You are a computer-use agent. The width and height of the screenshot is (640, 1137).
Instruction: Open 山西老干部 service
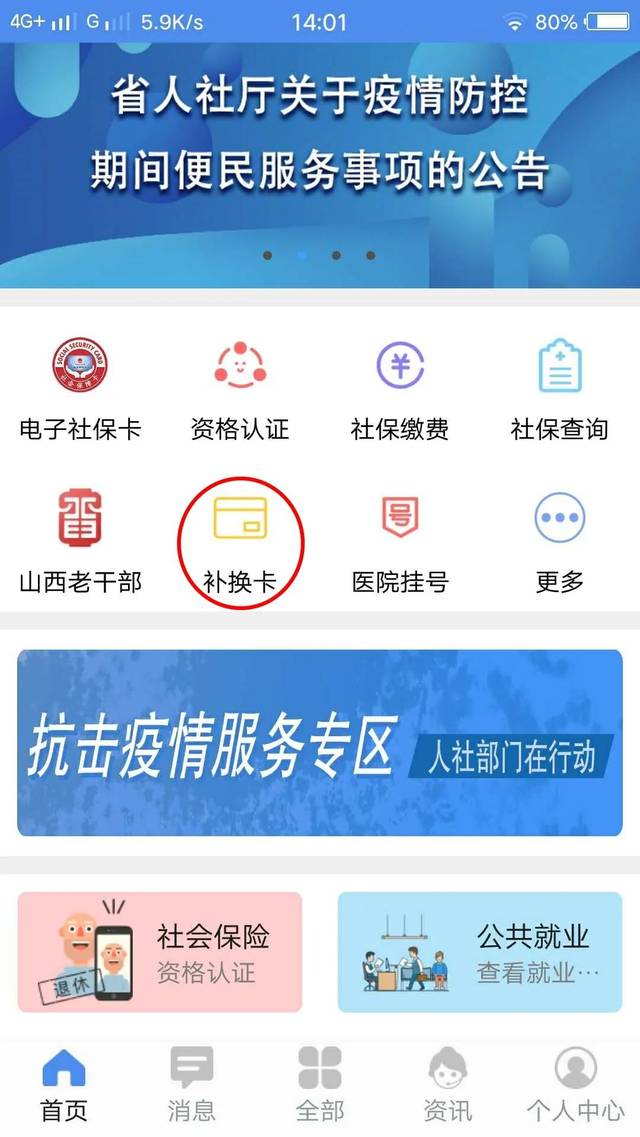pos(80,542)
